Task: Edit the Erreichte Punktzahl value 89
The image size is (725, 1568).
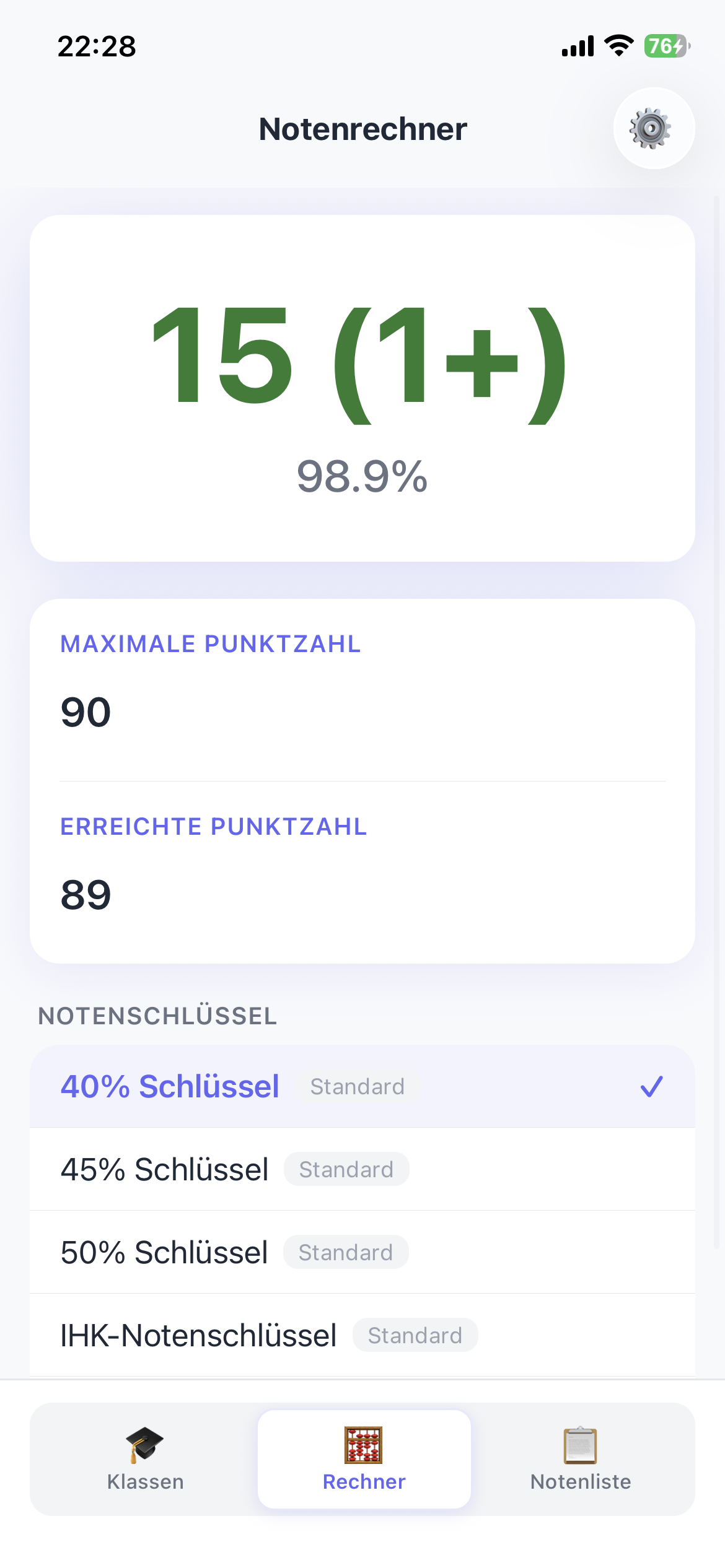Action: 86,893
